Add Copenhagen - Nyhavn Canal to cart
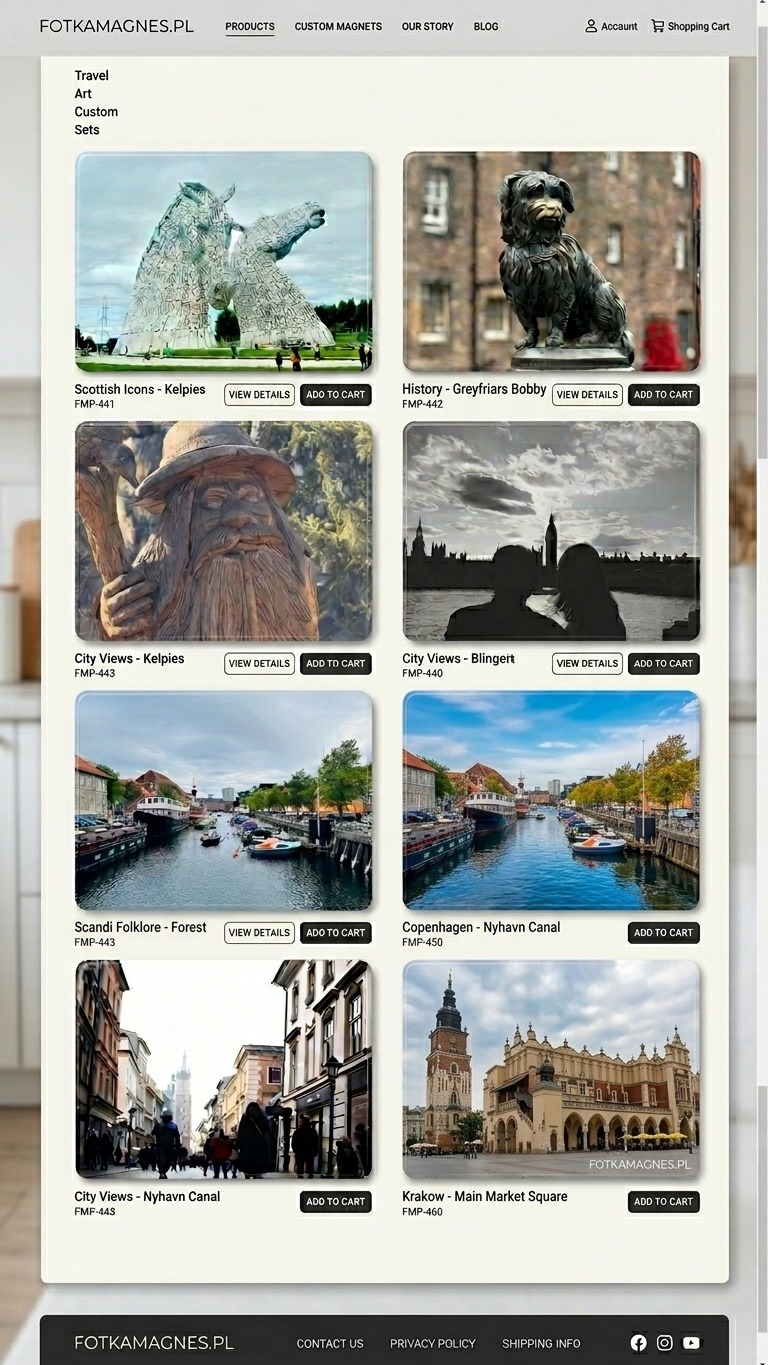The width and height of the screenshot is (768, 1365). pyautogui.click(x=663, y=933)
